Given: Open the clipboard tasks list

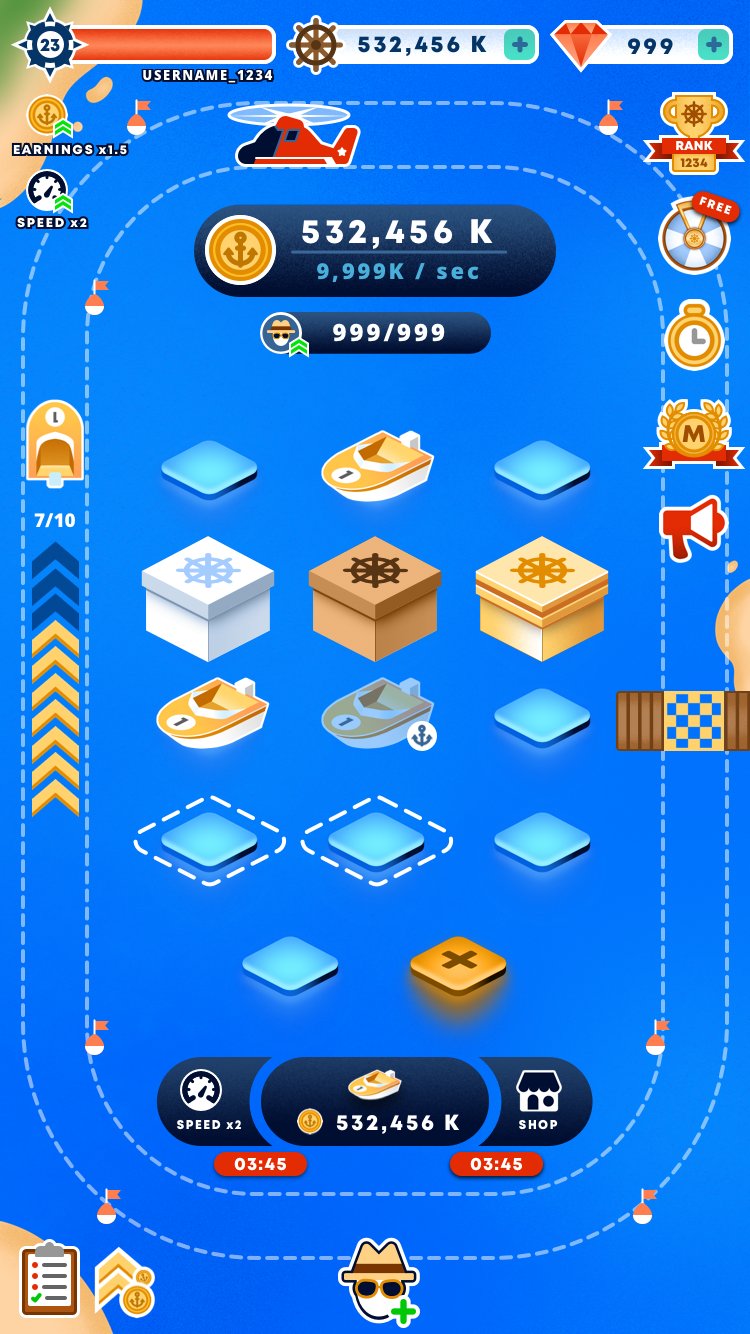Looking at the screenshot, I should [49, 1281].
